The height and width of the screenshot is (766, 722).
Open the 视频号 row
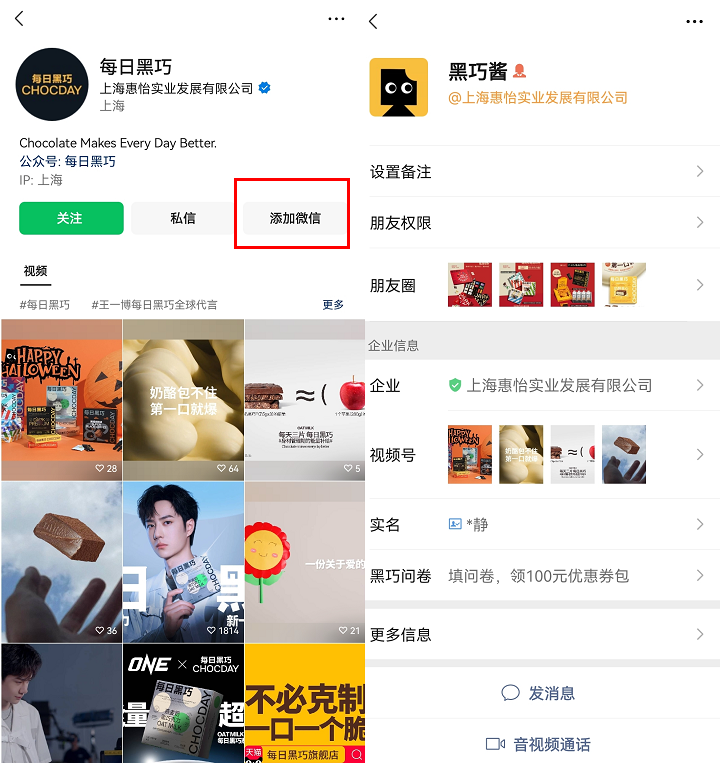tap(540, 455)
